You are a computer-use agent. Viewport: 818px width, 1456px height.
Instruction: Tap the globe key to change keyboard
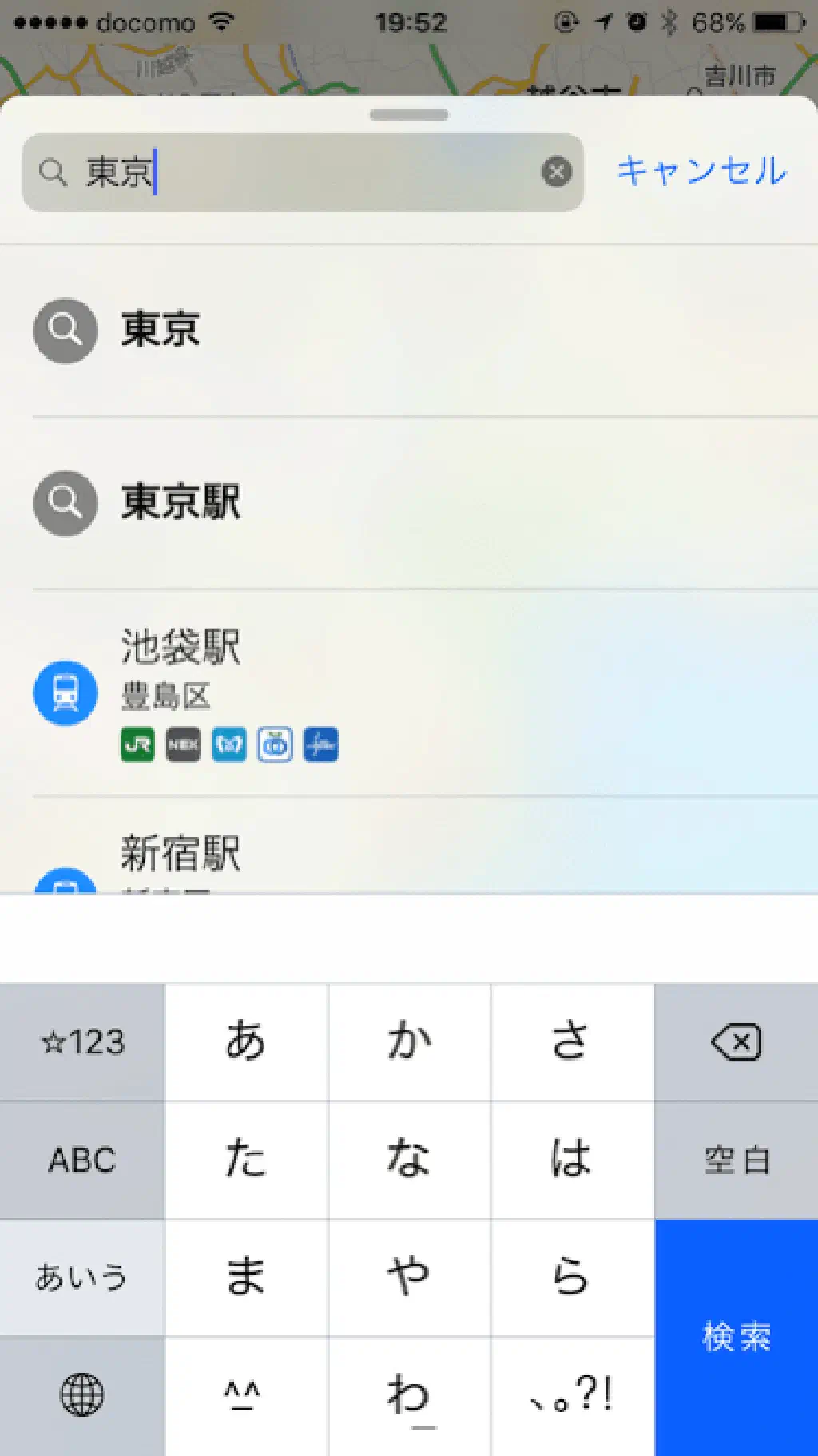pyautogui.click(x=81, y=1395)
